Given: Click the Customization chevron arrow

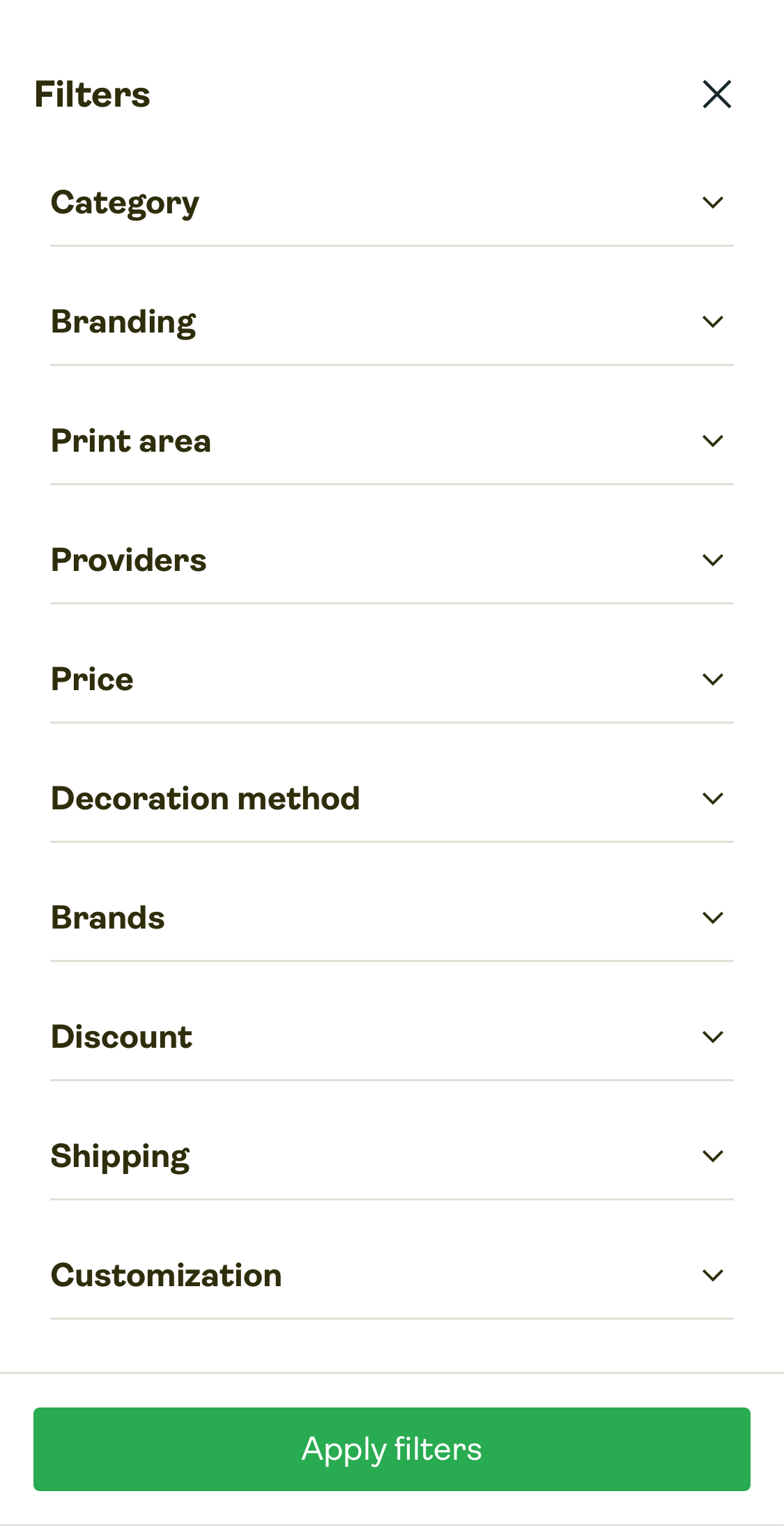Looking at the screenshot, I should click(712, 1276).
